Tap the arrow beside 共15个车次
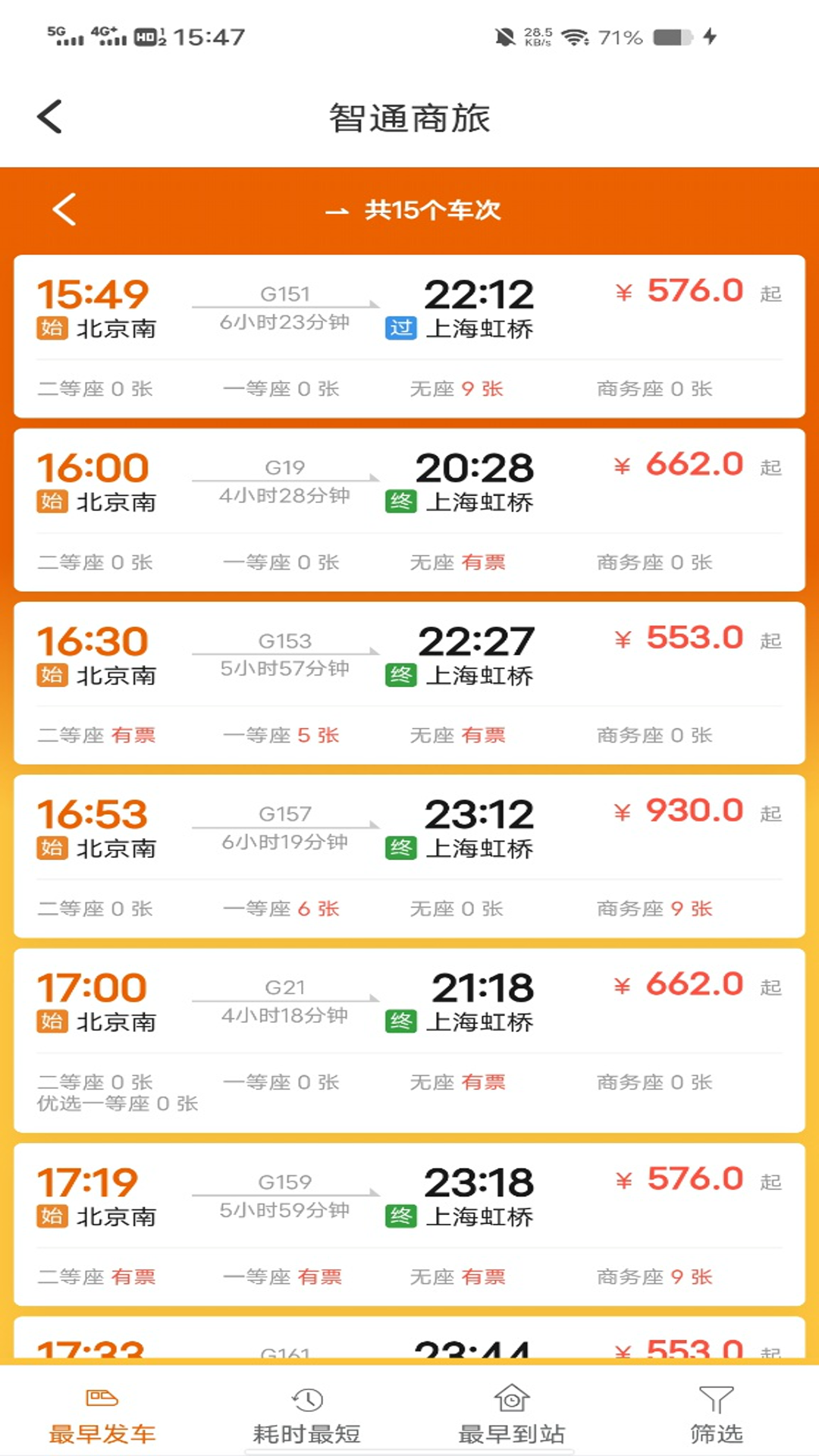The width and height of the screenshot is (819, 1456). click(339, 212)
